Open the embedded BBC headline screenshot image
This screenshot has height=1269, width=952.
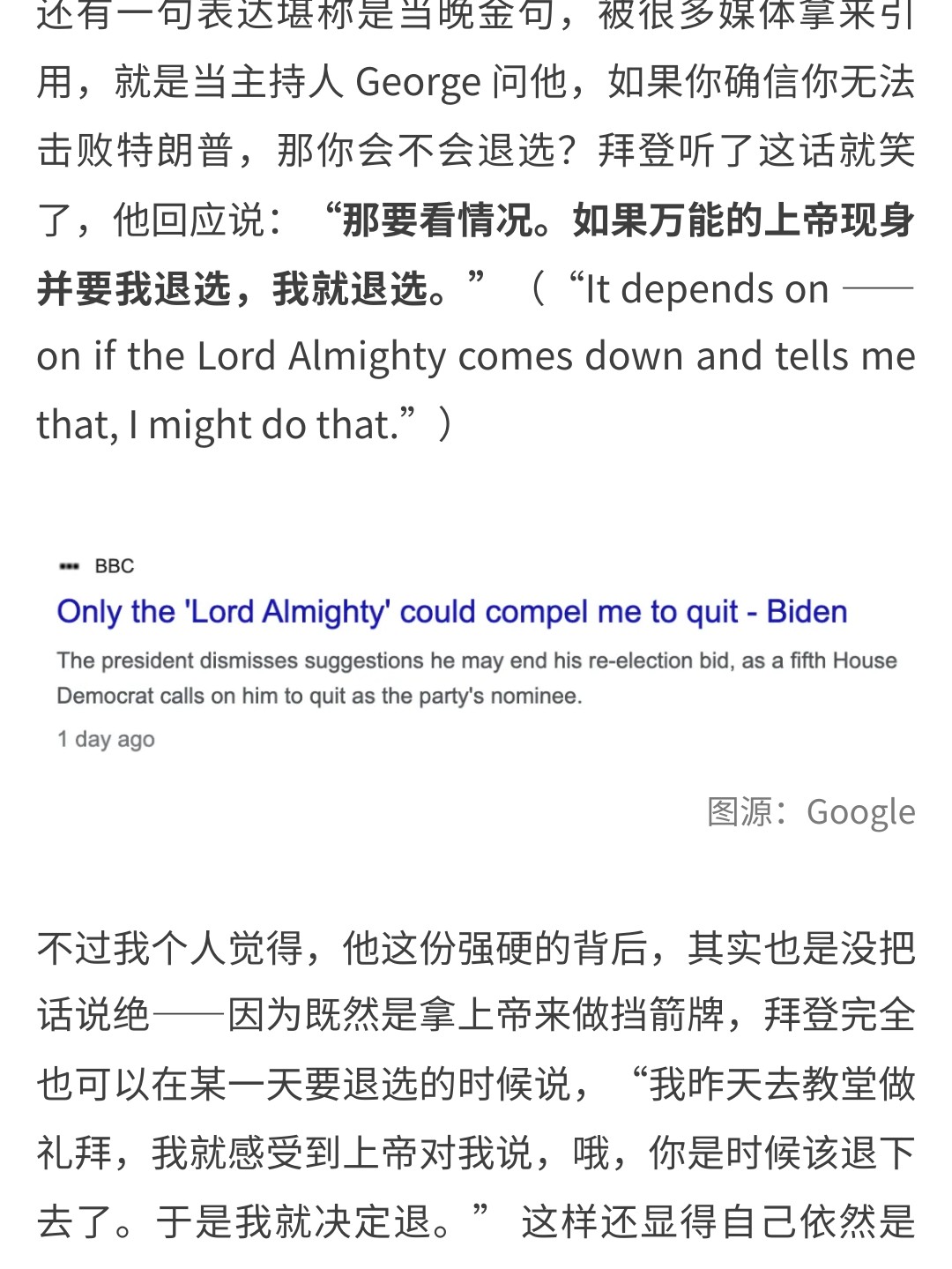(476, 653)
